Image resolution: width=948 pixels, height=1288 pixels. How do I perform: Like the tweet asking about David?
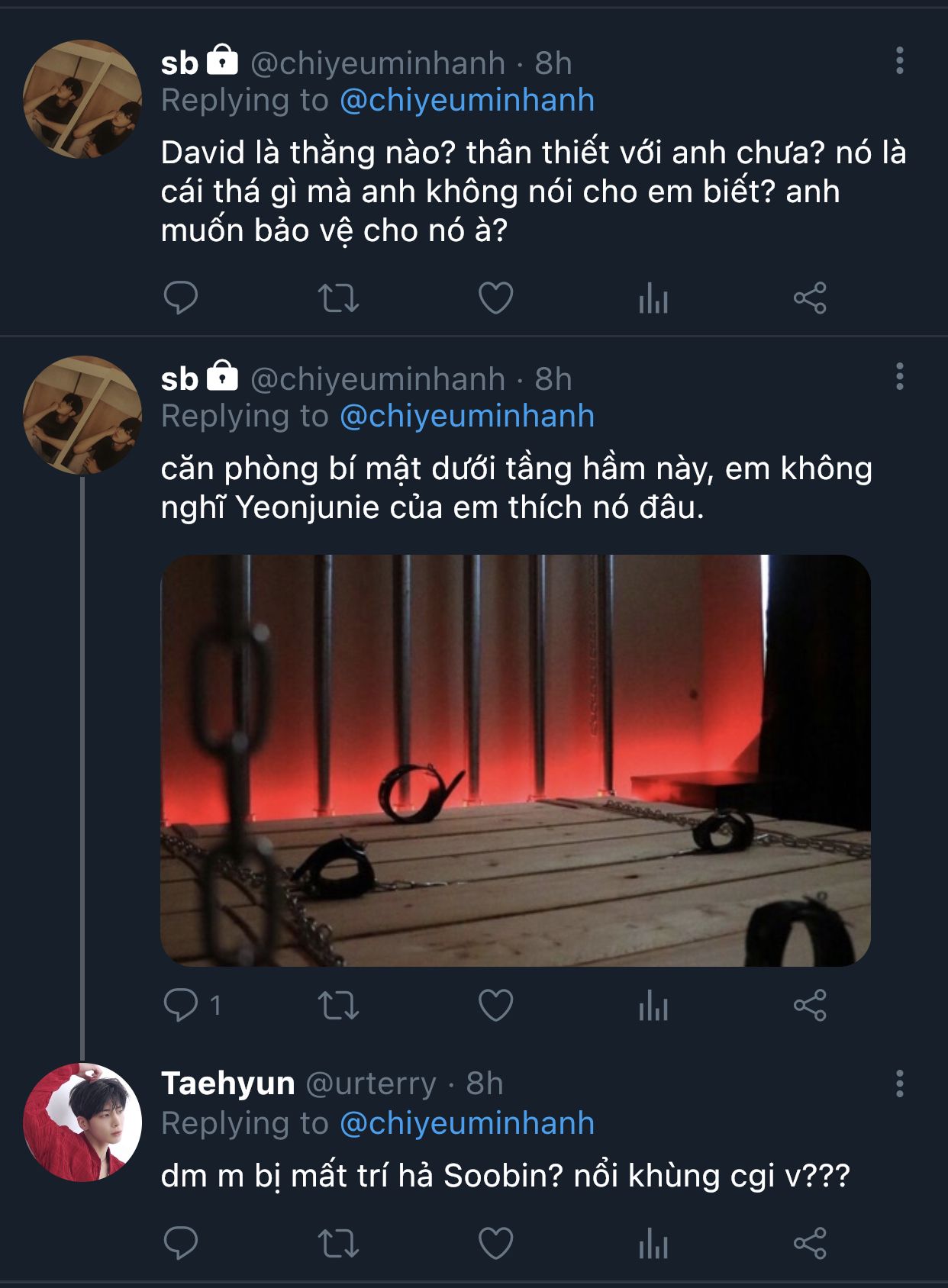tap(495, 298)
